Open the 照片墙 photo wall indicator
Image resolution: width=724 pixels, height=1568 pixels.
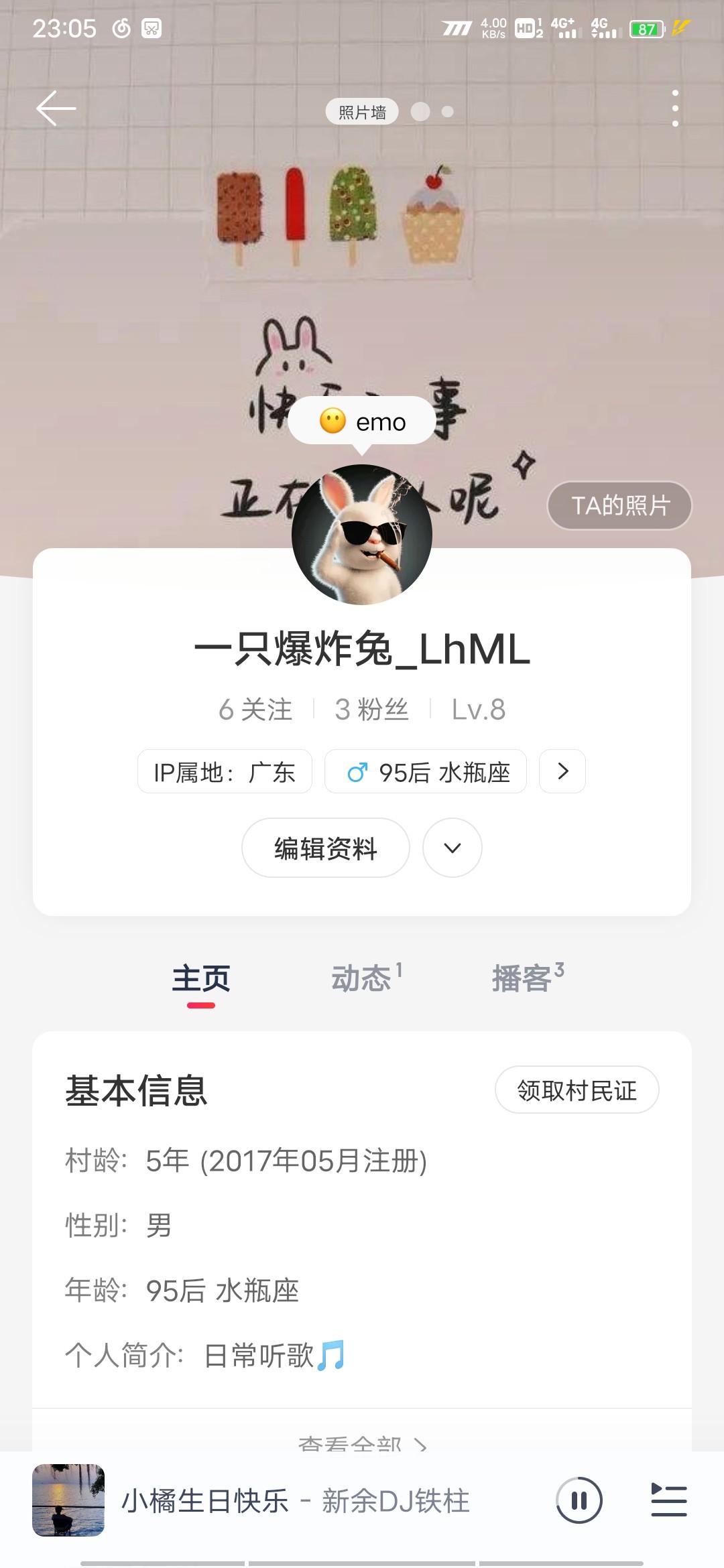coord(362,112)
